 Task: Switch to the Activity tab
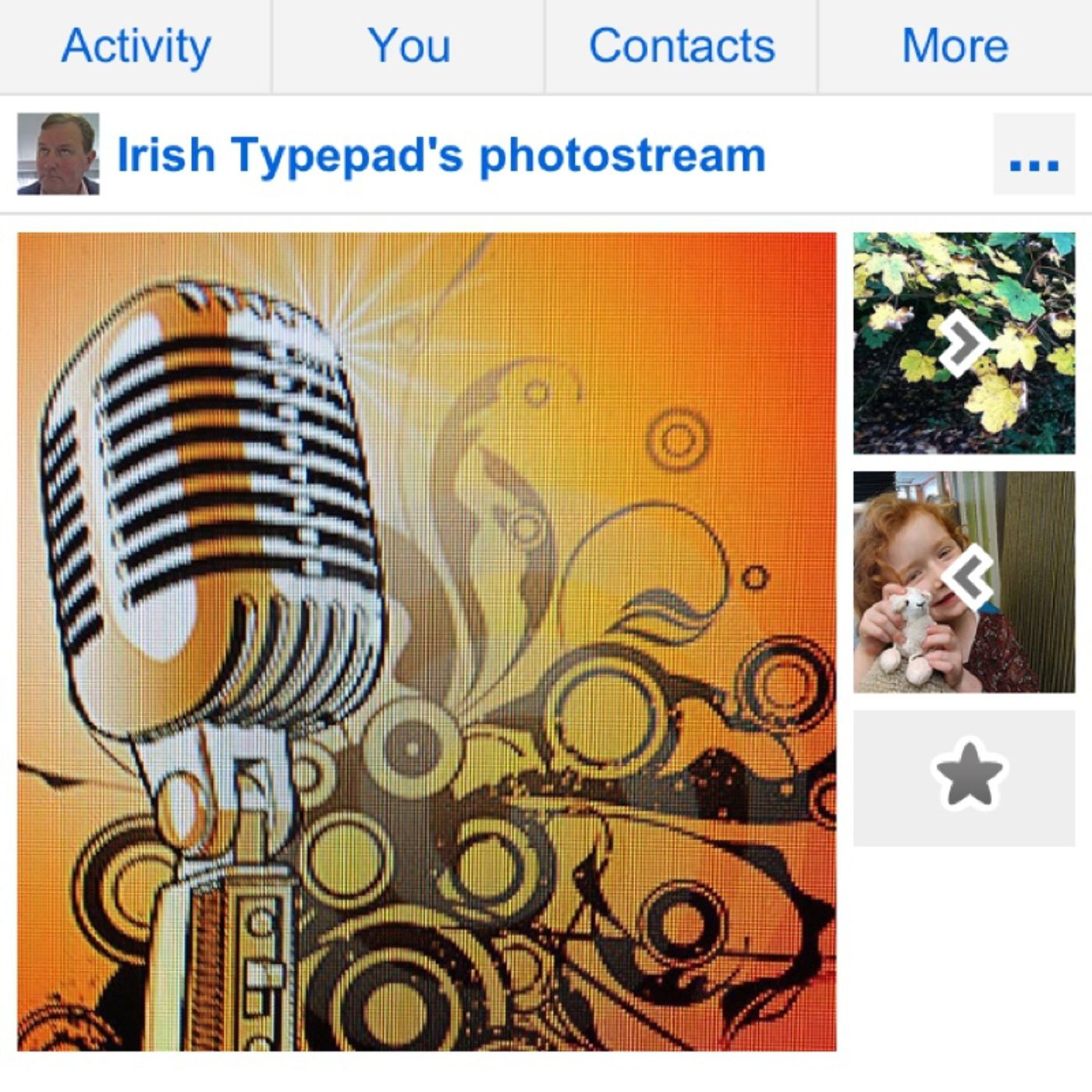point(136,46)
